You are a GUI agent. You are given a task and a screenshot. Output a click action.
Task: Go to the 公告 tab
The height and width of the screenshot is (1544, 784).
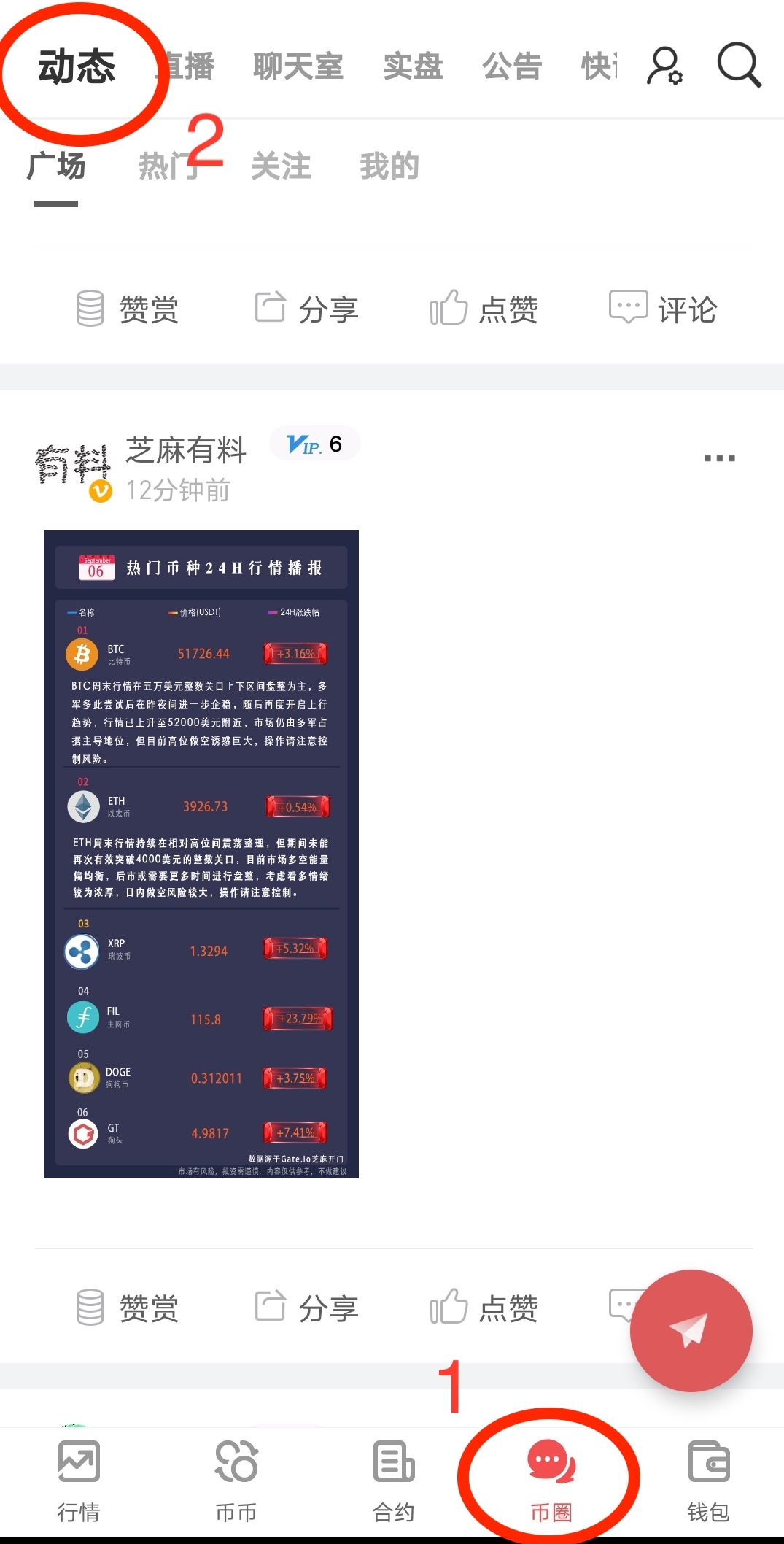(x=512, y=66)
